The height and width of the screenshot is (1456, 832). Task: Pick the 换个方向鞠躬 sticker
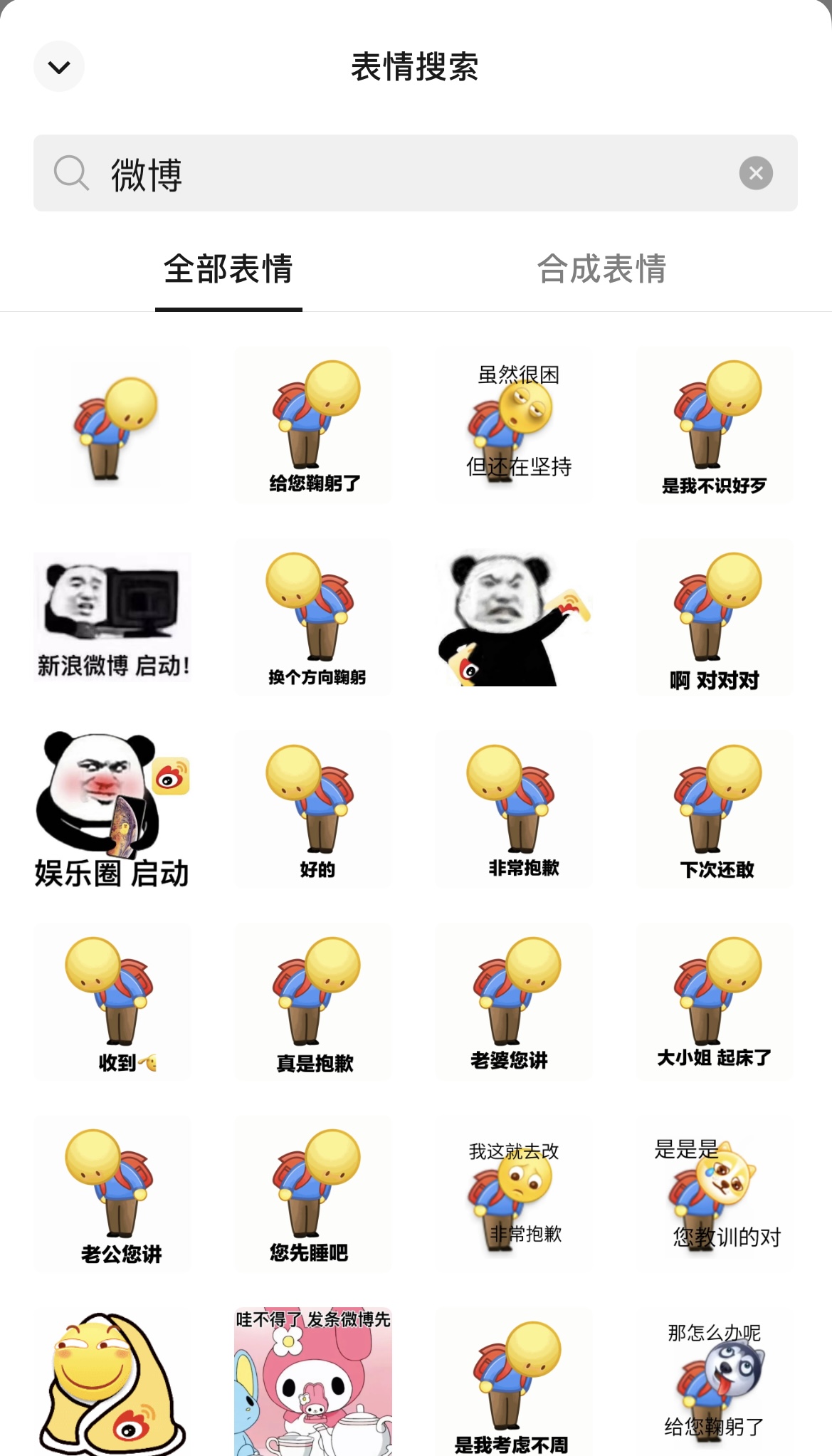tap(313, 617)
